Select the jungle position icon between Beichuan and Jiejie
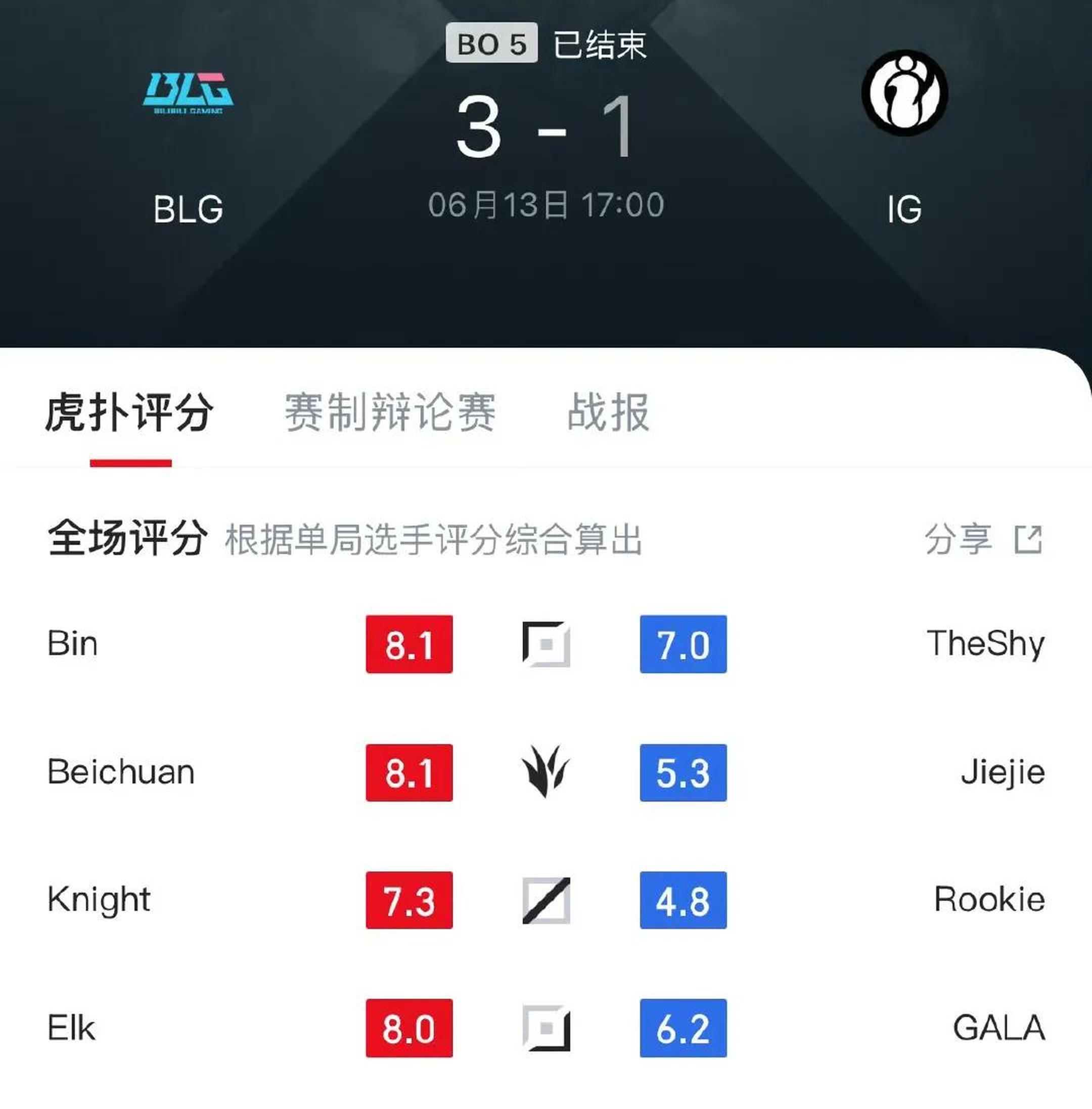The height and width of the screenshot is (1109, 1092). click(546, 772)
